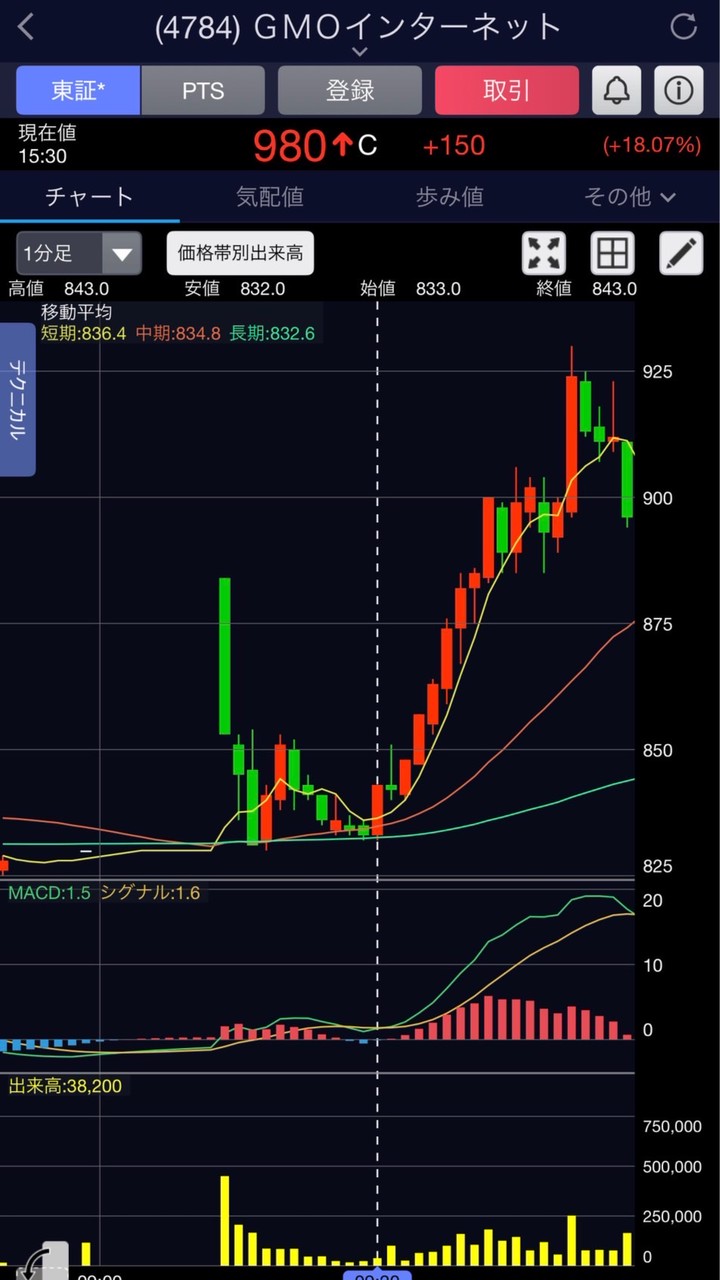Open the alert bell icon
The width and height of the screenshot is (720, 1280).
pyautogui.click(x=617, y=91)
